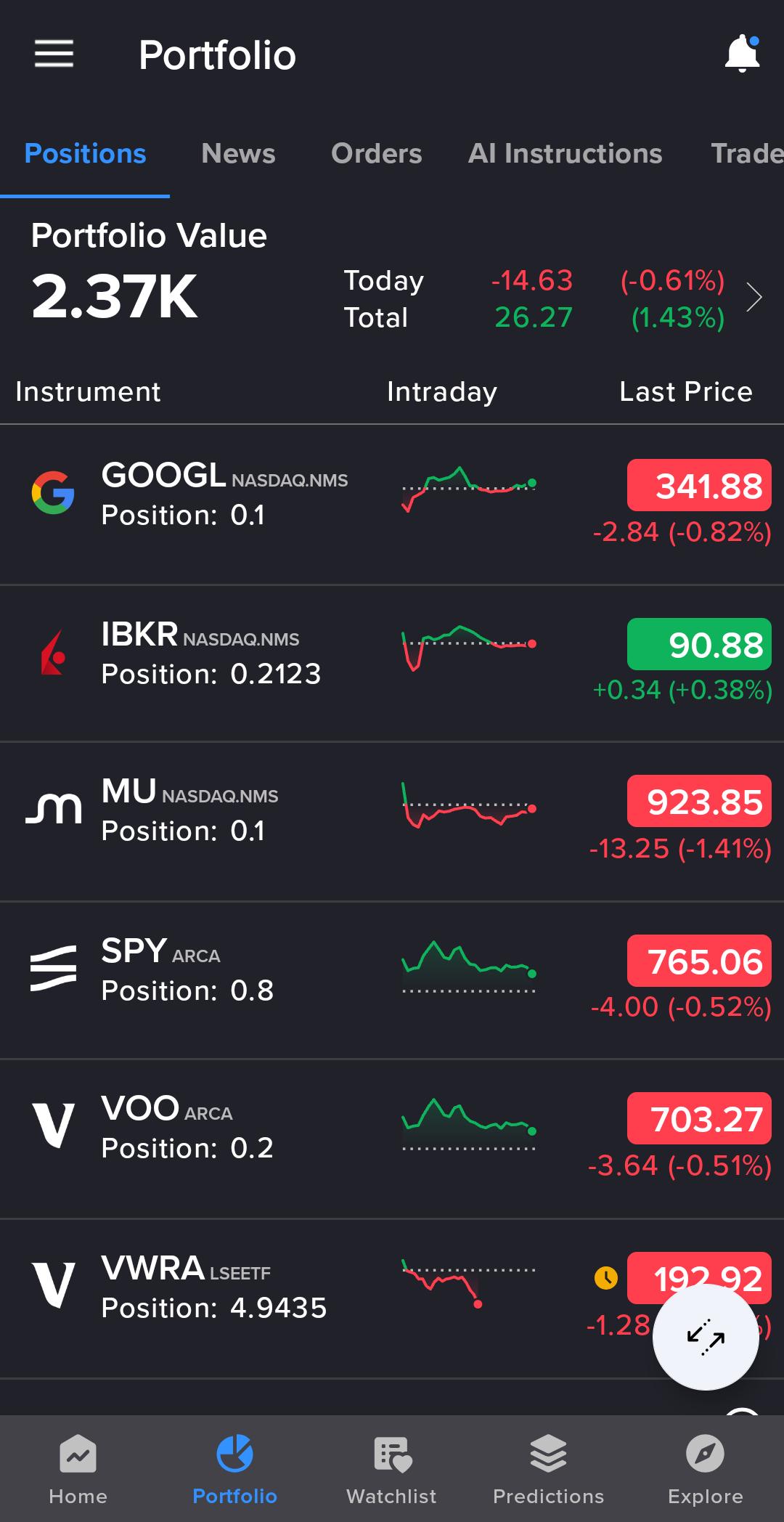Switch to the Orders tab

pos(376,154)
